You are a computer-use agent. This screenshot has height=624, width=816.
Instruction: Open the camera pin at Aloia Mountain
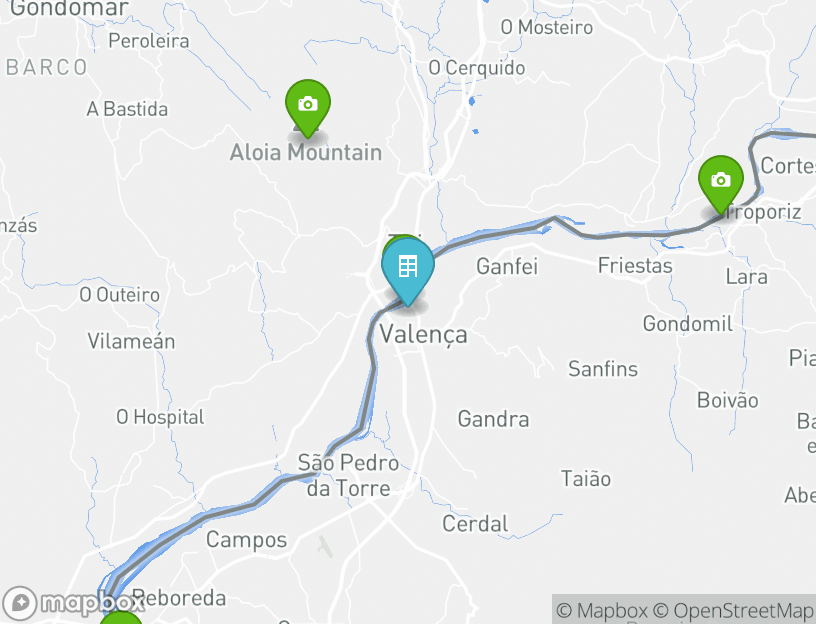[308, 105]
